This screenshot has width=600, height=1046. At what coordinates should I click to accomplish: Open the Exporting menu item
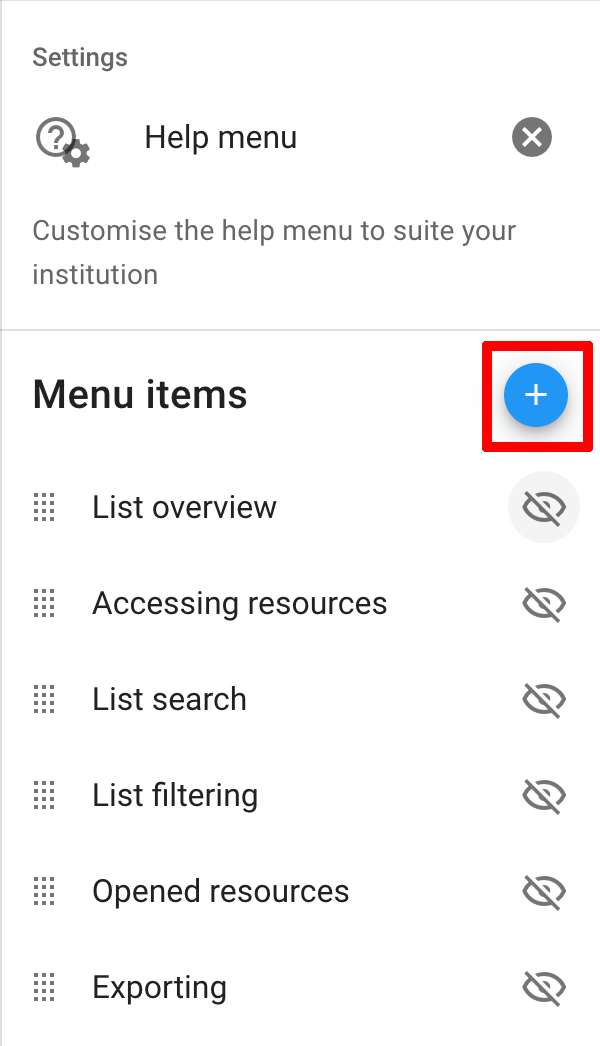[x=159, y=988]
